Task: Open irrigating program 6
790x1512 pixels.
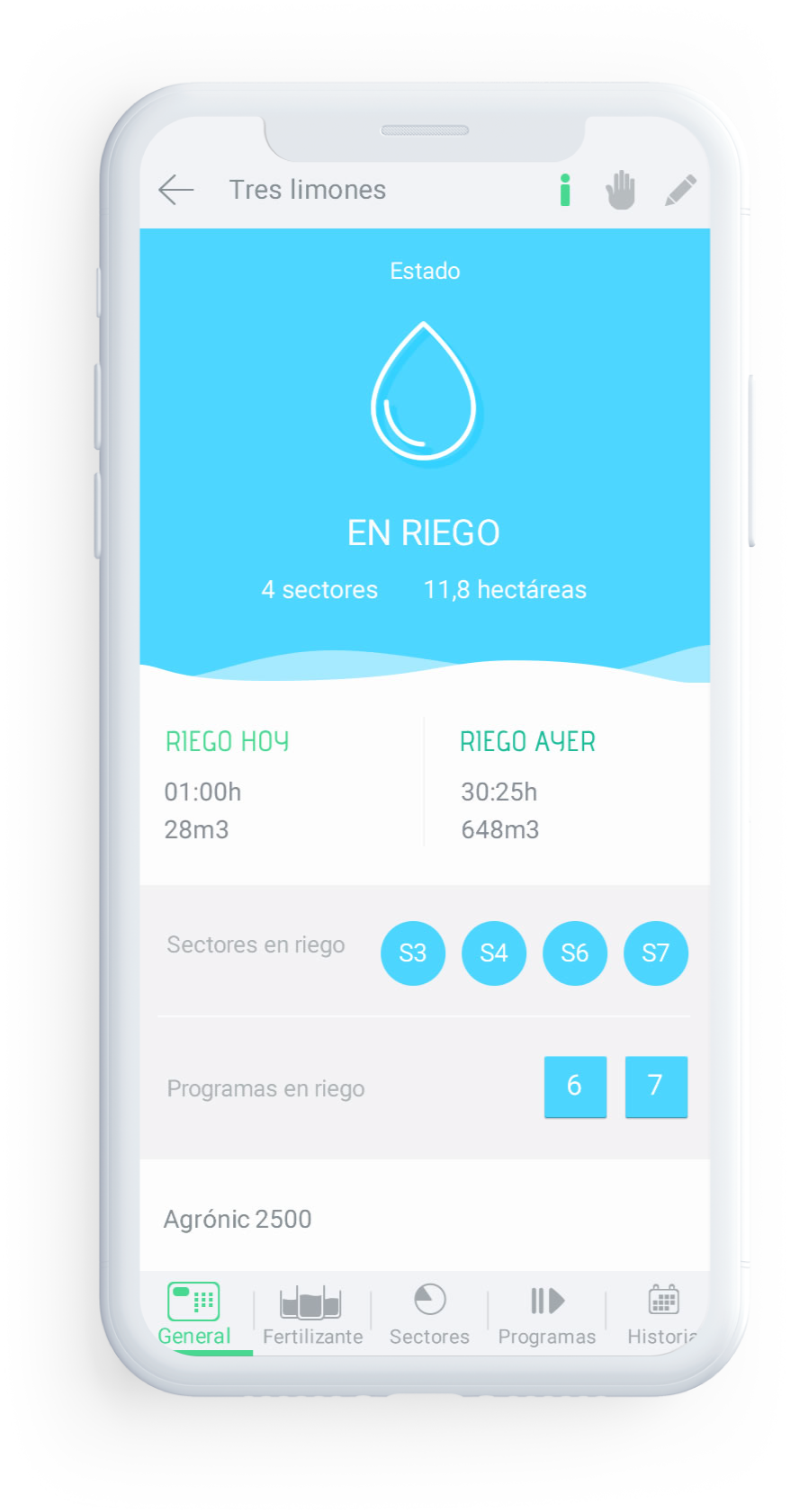Action: point(575,1087)
